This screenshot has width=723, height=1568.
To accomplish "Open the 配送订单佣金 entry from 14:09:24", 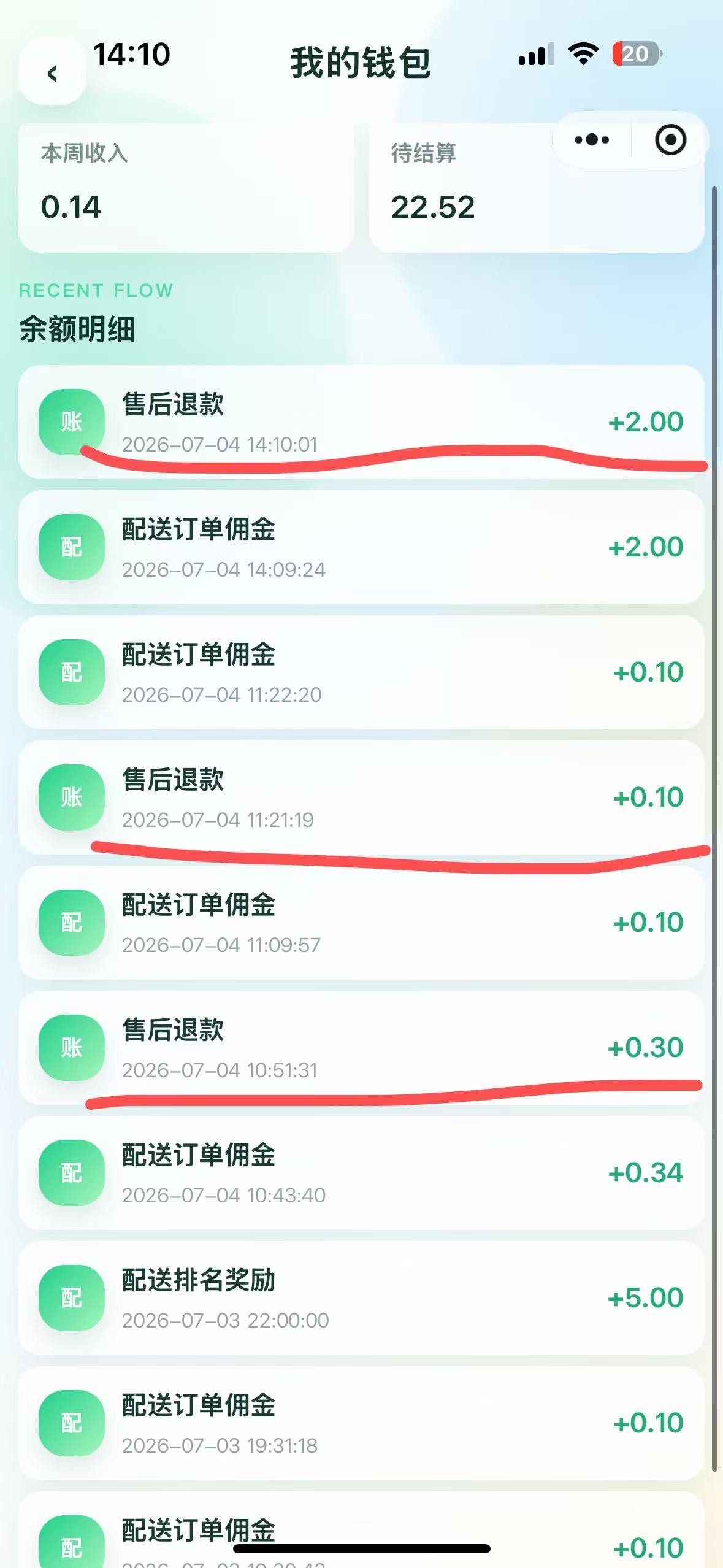I will (x=361, y=547).
